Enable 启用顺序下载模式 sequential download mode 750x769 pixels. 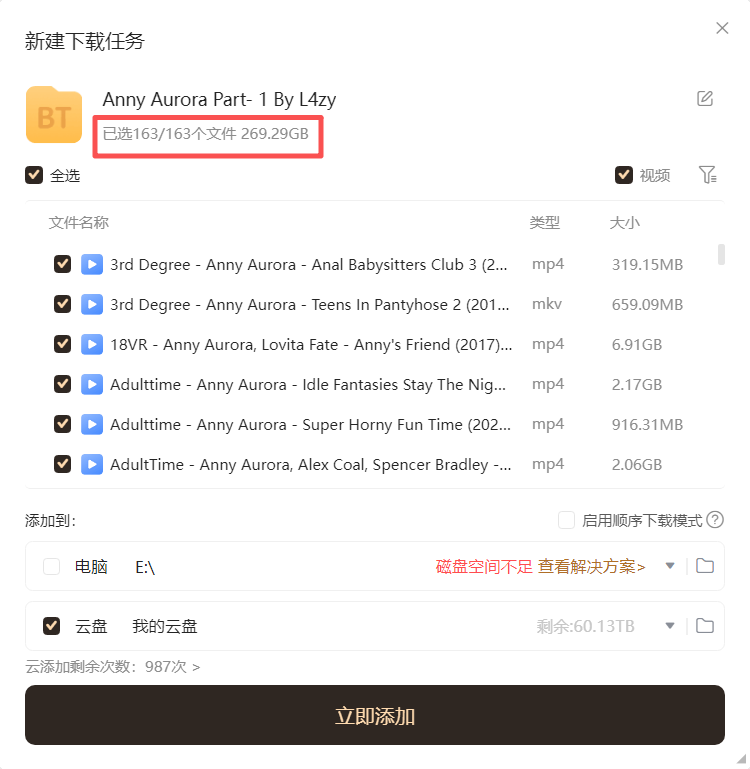coord(567,520)
